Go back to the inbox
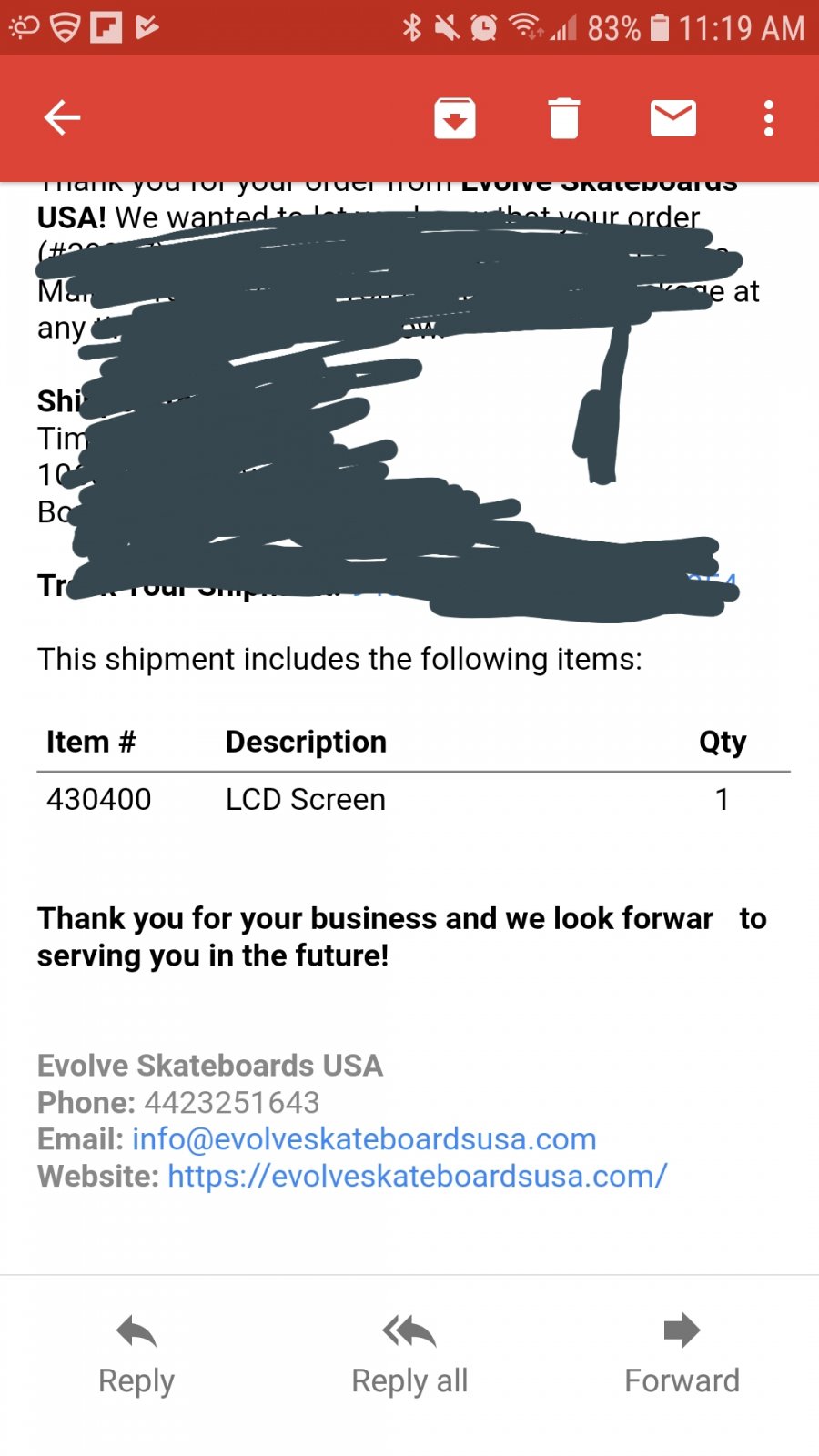The width and height of the screenshot is (819, 1456). [x=63, y=118]
